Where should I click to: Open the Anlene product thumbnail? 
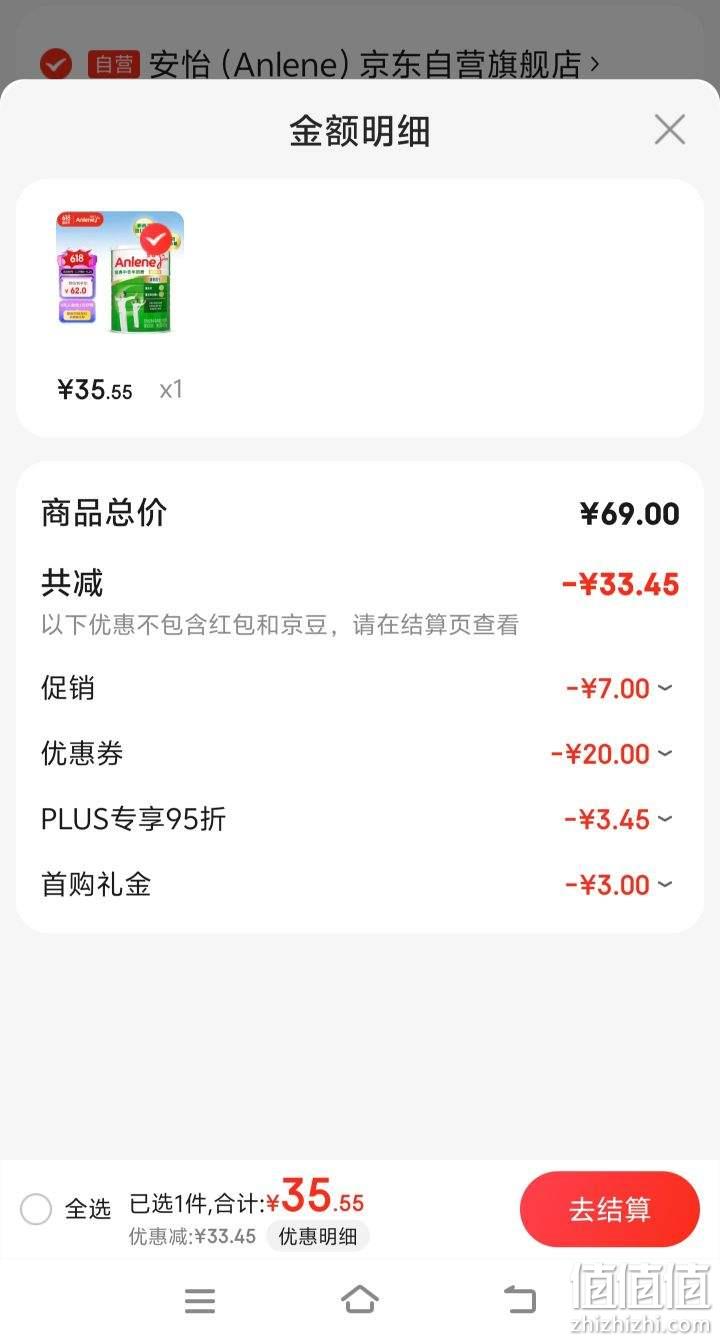(120, 272)
